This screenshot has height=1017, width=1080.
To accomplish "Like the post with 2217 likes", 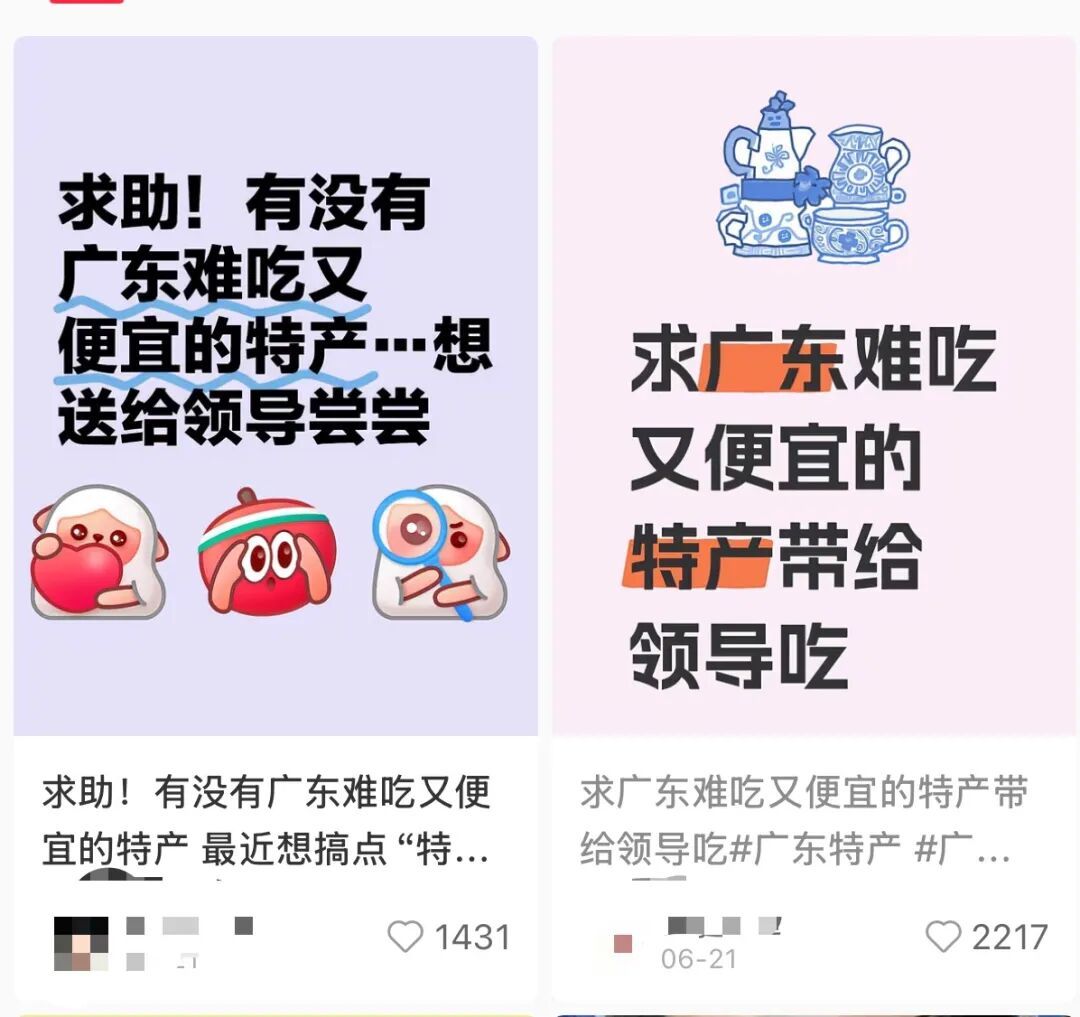I will click(x=942, y=937).
